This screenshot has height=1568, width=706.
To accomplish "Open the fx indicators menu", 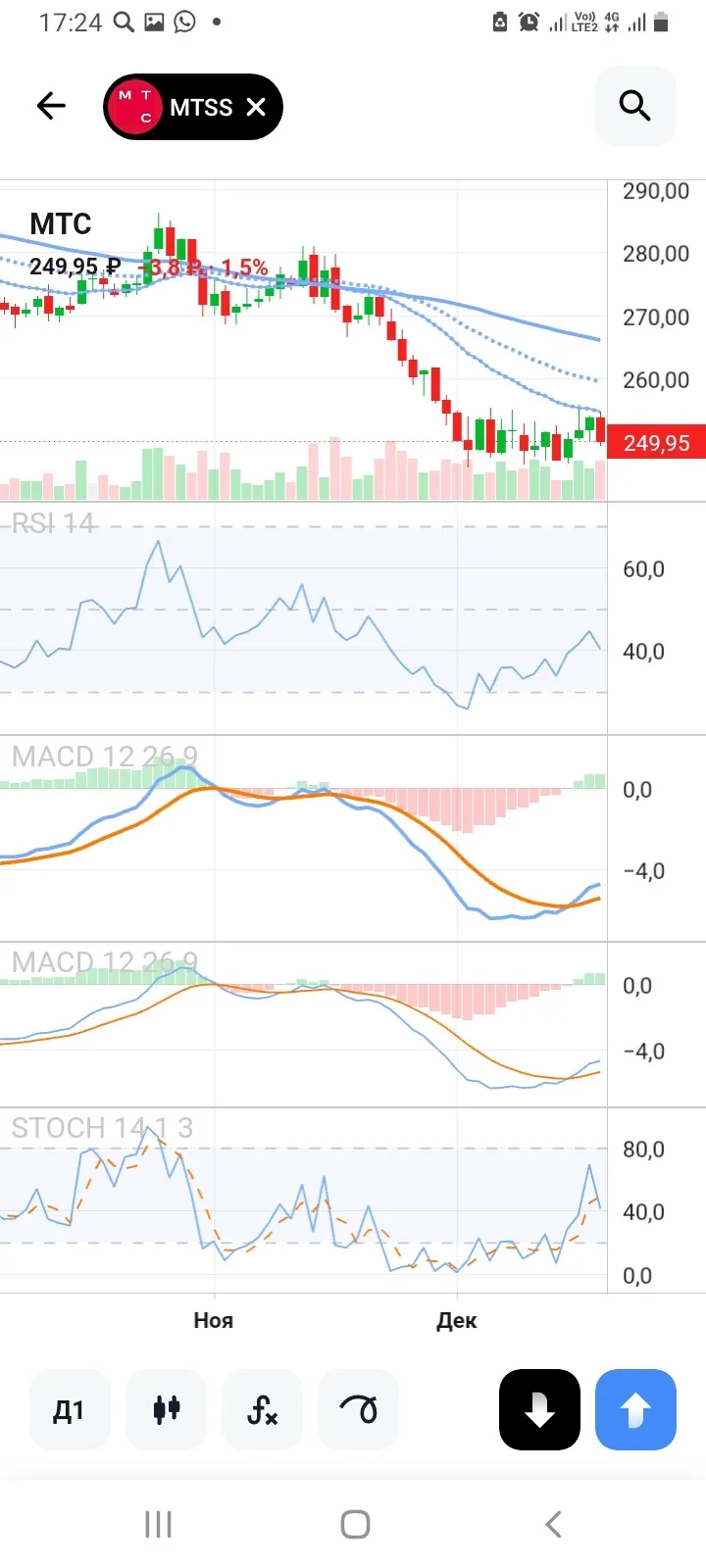I will (x=262, y=1410).
